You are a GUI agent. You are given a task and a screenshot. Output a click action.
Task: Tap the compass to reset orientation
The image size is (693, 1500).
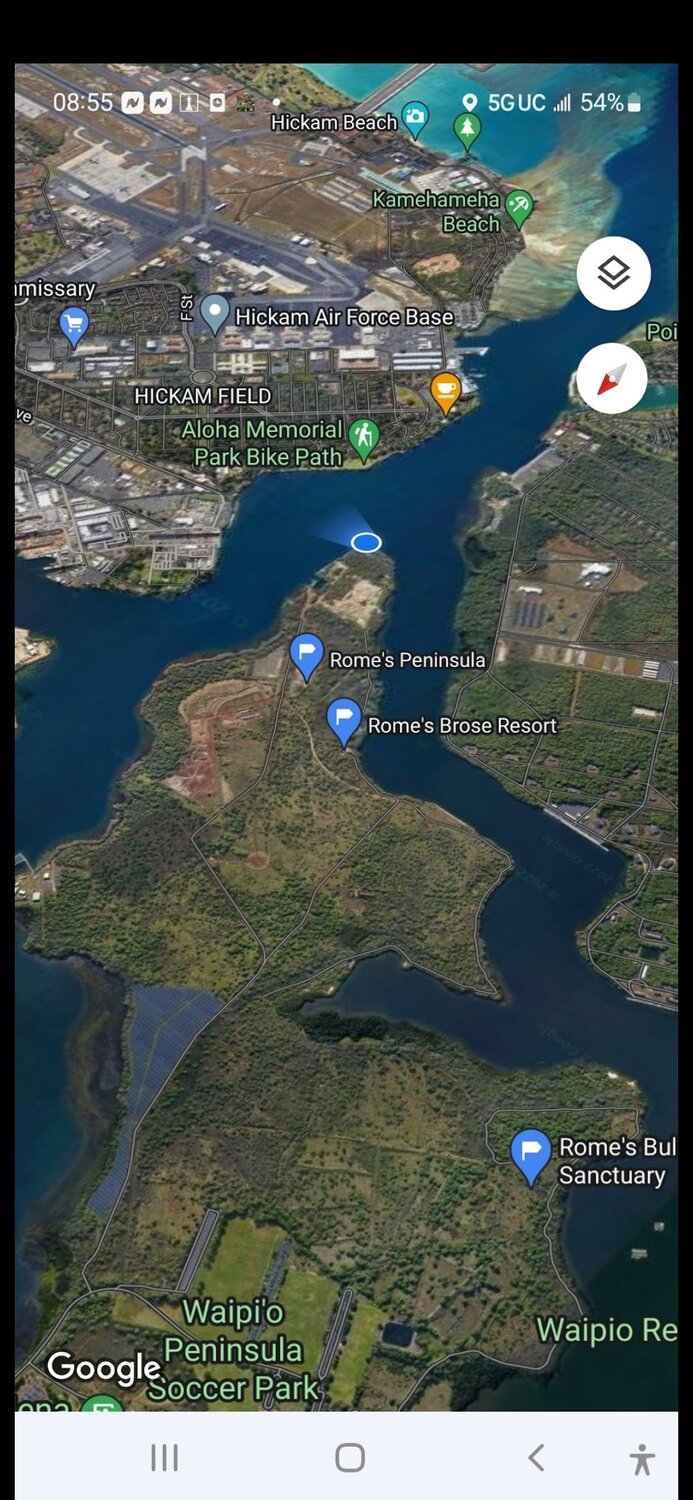pos(612,378)
